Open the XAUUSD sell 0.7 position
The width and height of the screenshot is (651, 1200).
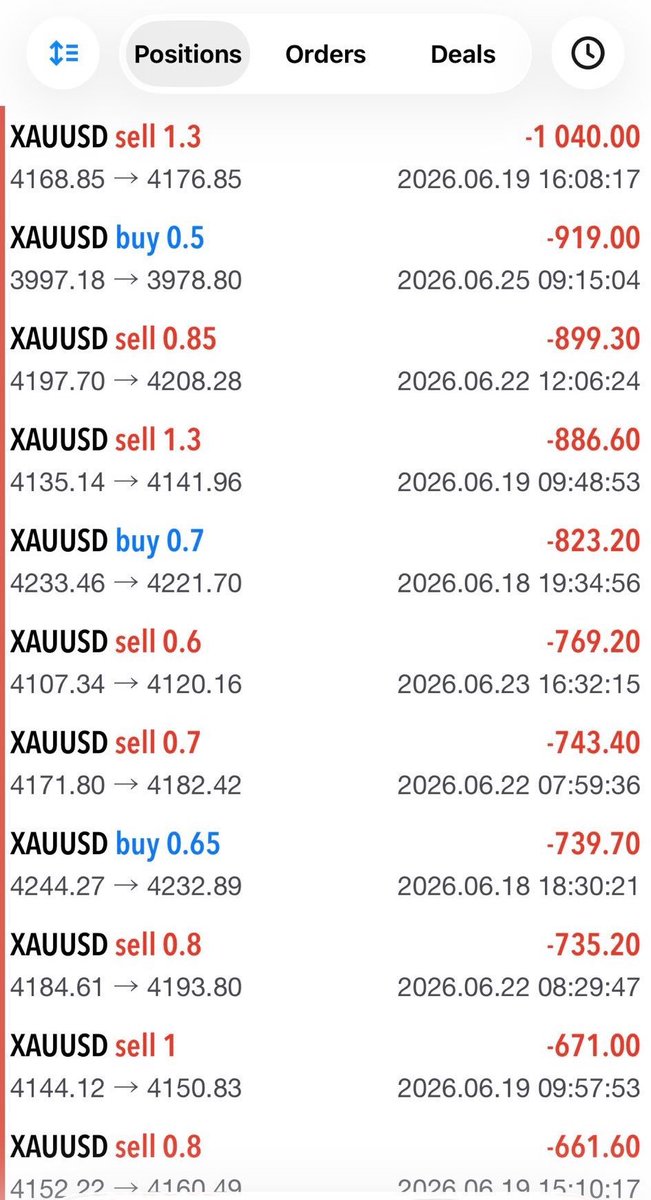[325, 763]
